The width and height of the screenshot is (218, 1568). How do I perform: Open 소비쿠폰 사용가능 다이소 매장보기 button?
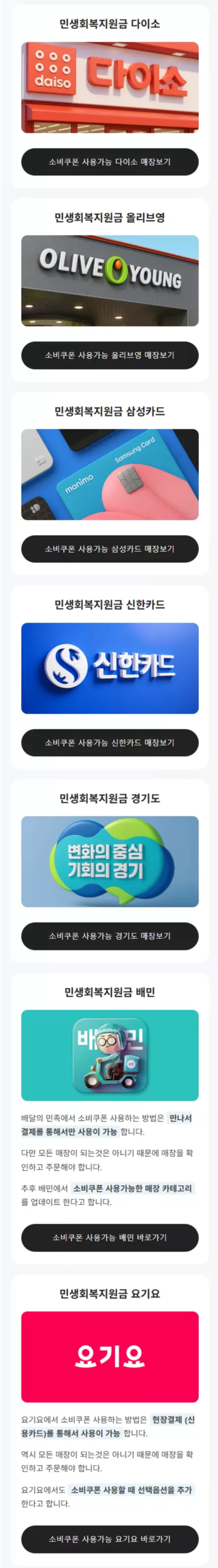click(109, 162)
